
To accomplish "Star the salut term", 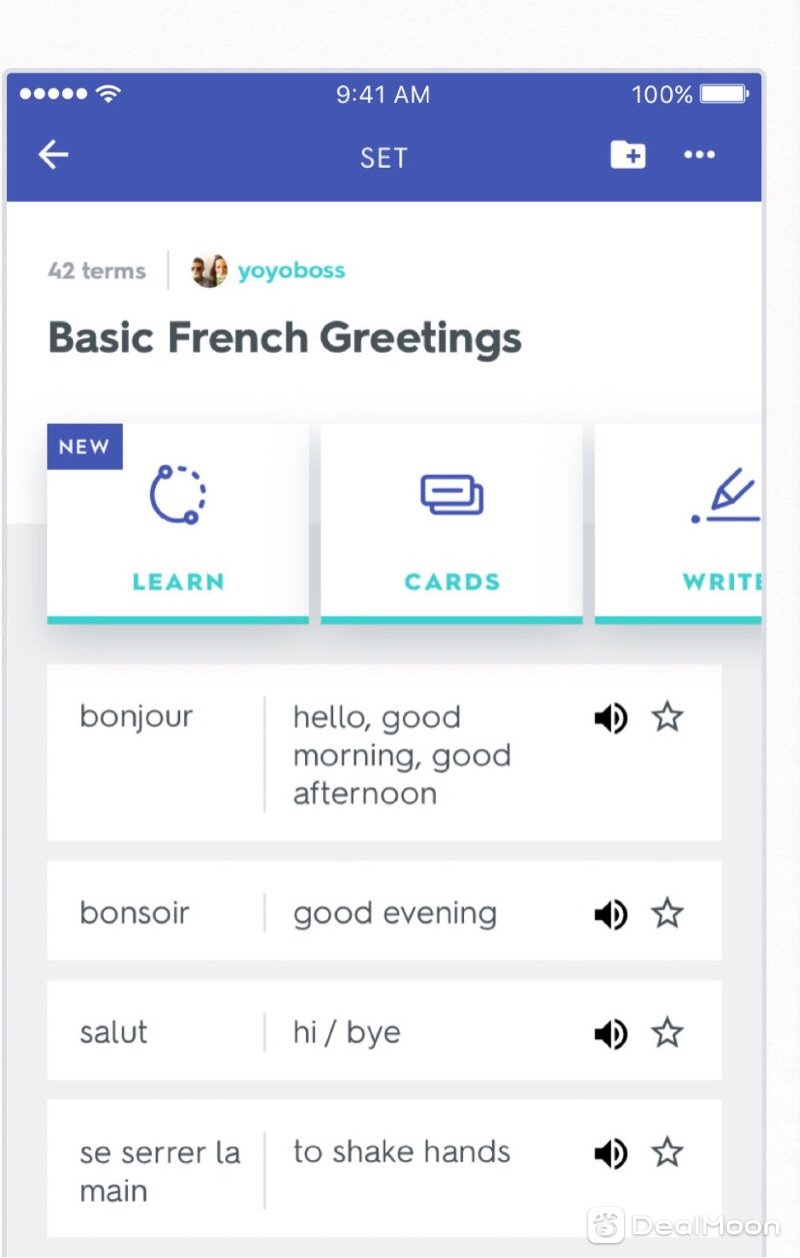I will [x=667, y=1033].
